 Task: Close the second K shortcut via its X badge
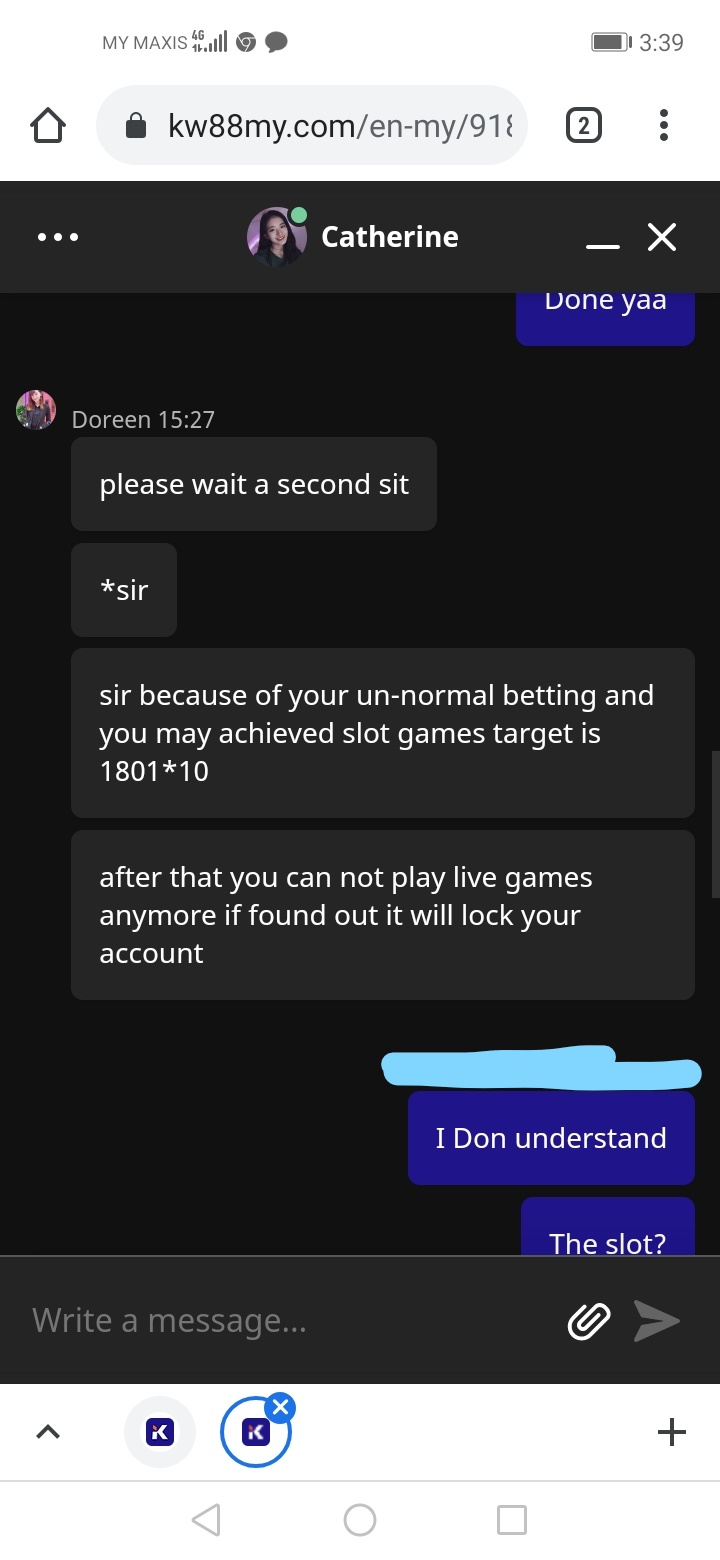coord(281,1405)
